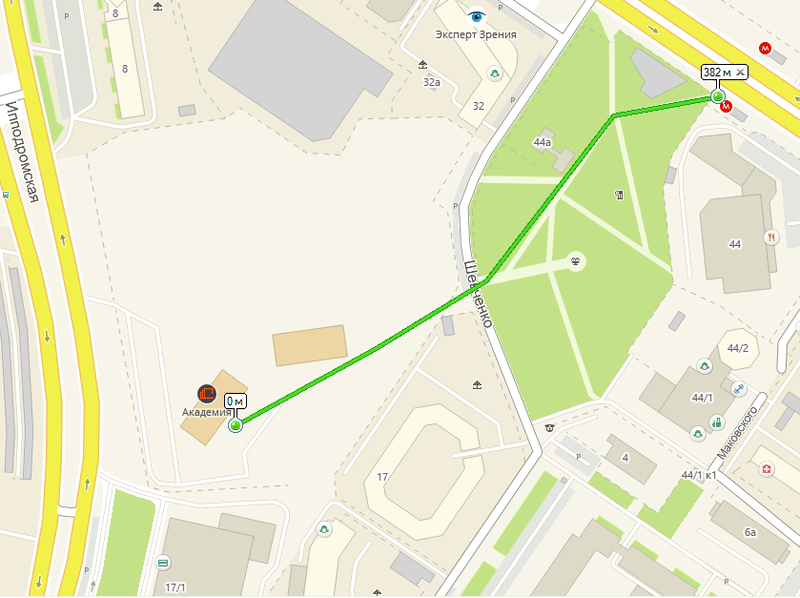Open the Эксперт Зрения place marker
Image resolution: width=800 pixels, height=598 pixels.
pos(476,17)
